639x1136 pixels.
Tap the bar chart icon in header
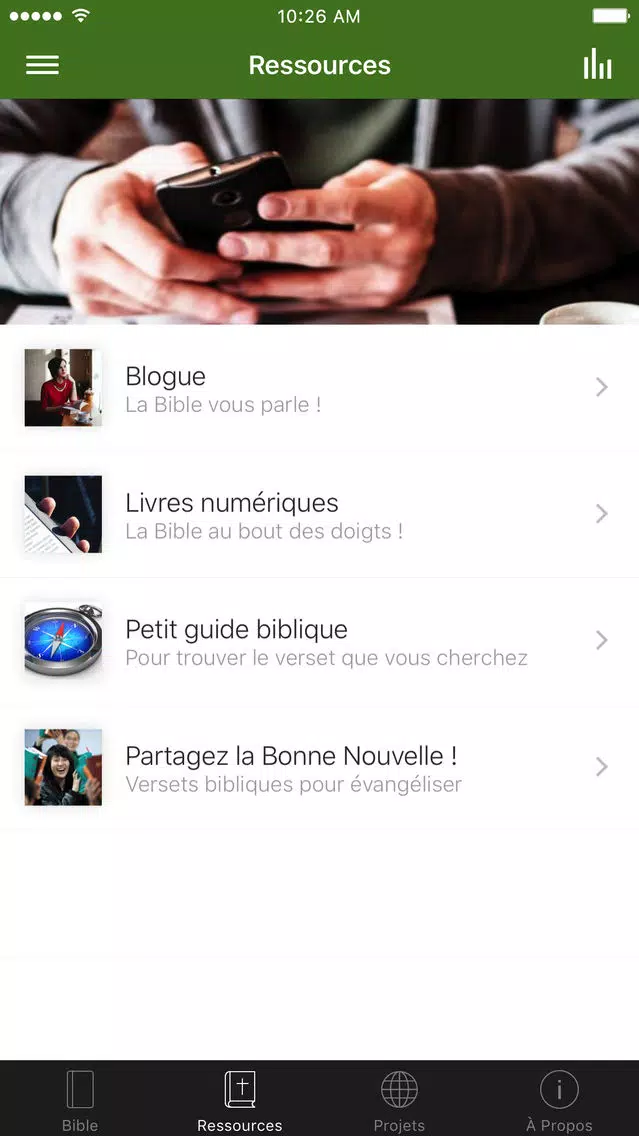click(598, 64)
